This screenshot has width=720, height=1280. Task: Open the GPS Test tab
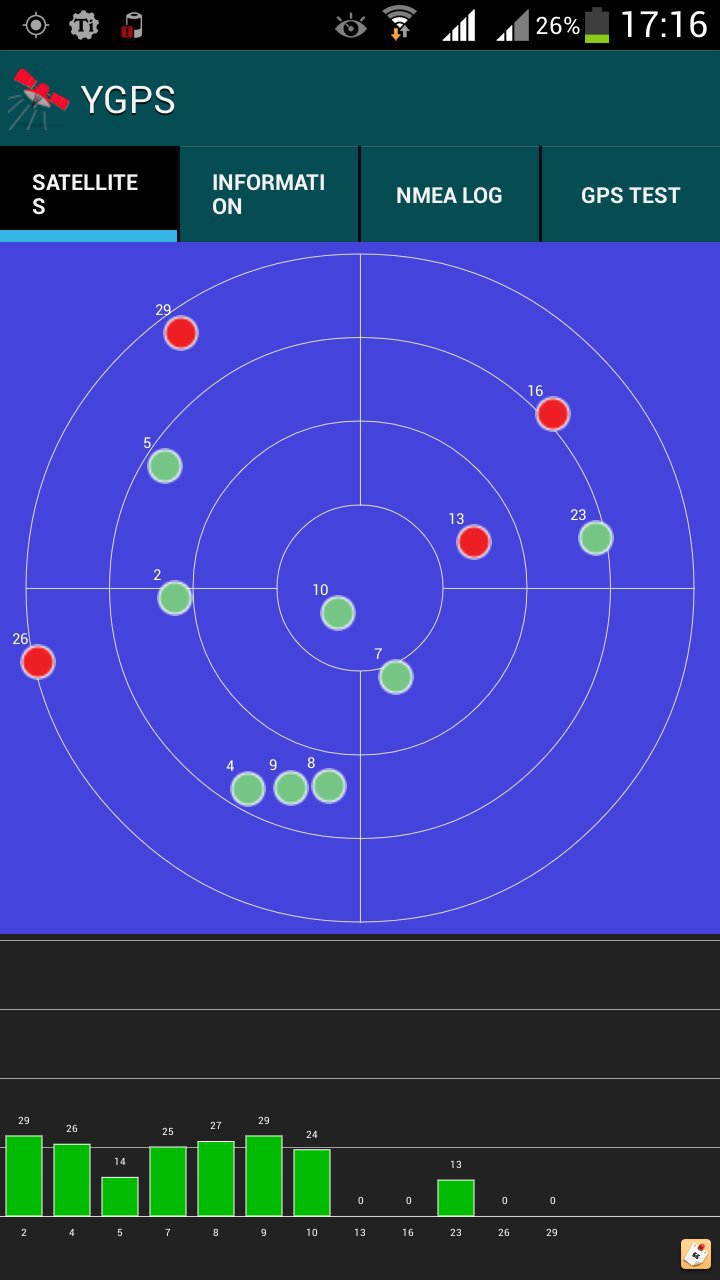(x=630, y=195)
